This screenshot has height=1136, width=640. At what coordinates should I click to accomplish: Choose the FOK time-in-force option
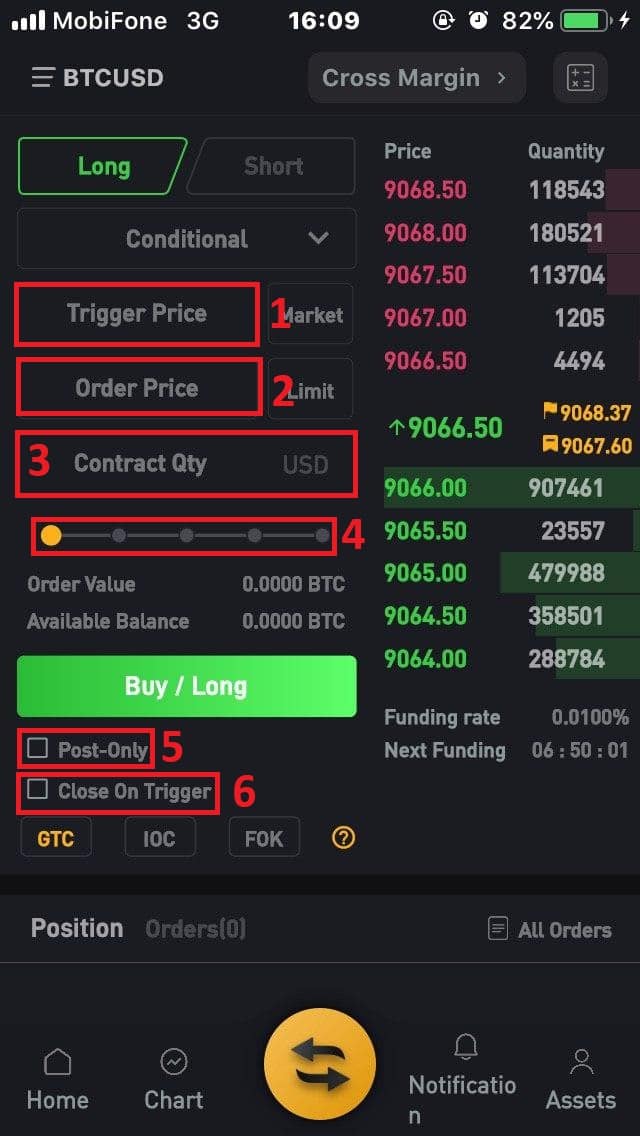click(x=264, y=838)
